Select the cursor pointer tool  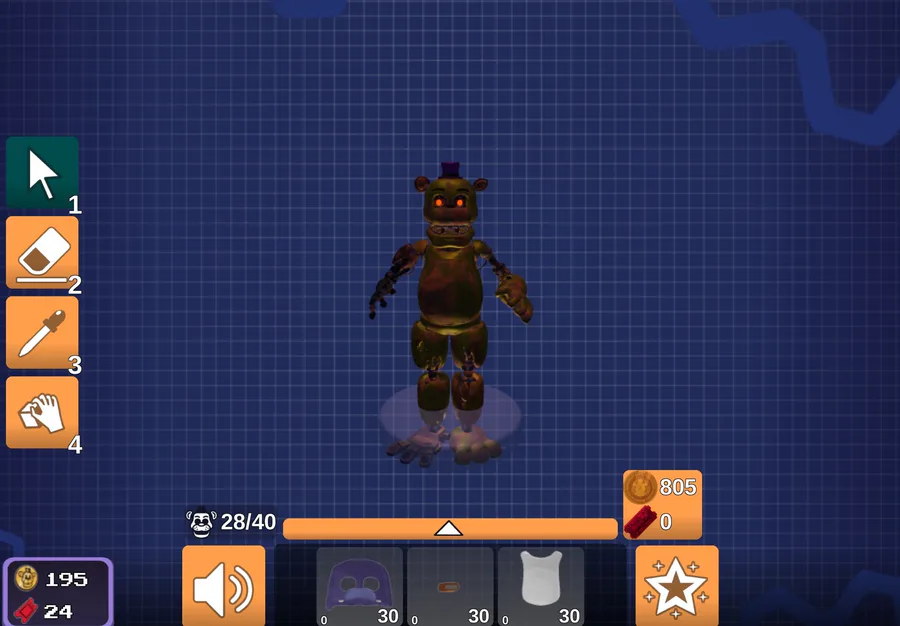point(42,173)
